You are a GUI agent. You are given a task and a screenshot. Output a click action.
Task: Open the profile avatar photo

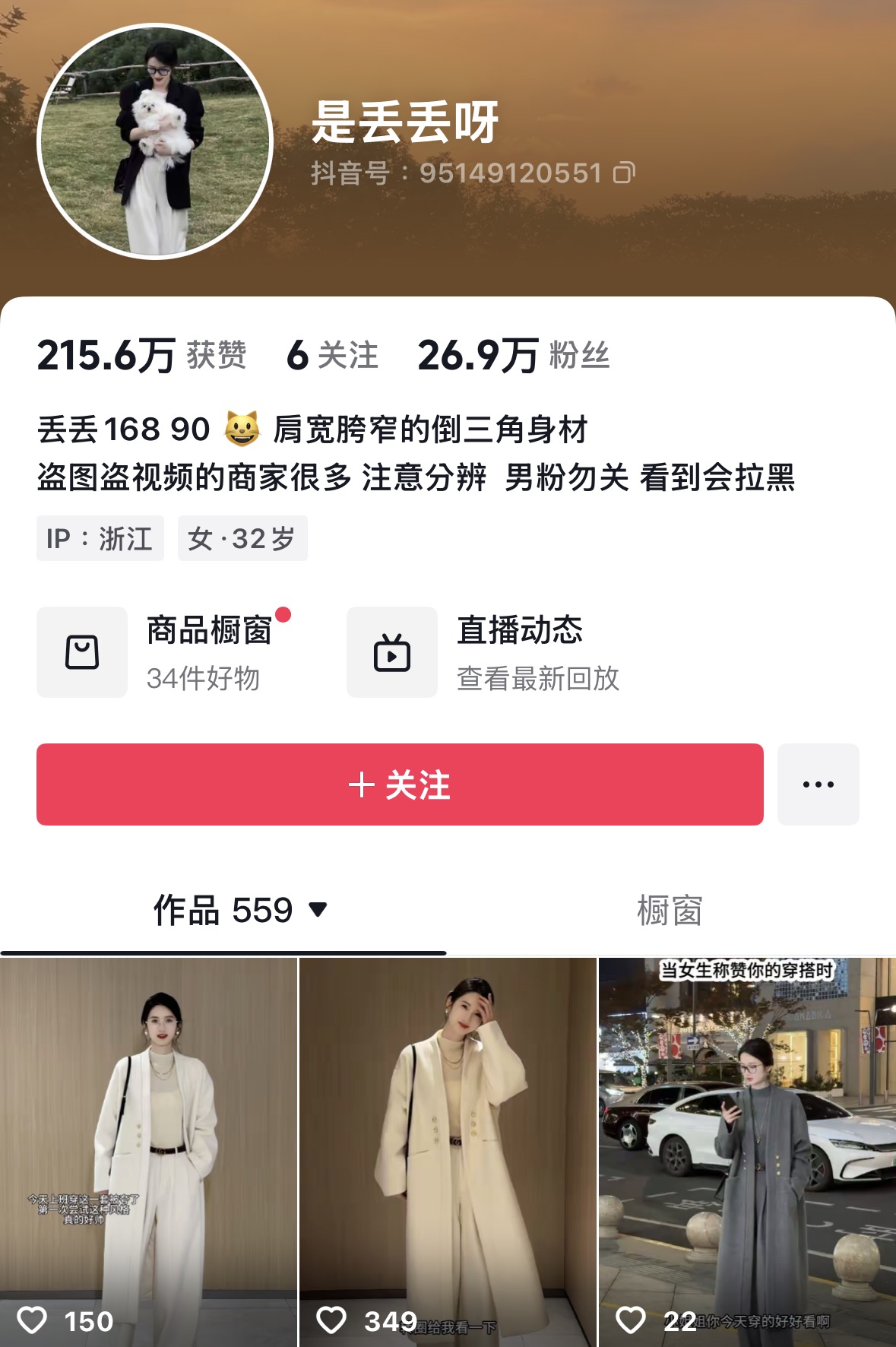point(155,142)
